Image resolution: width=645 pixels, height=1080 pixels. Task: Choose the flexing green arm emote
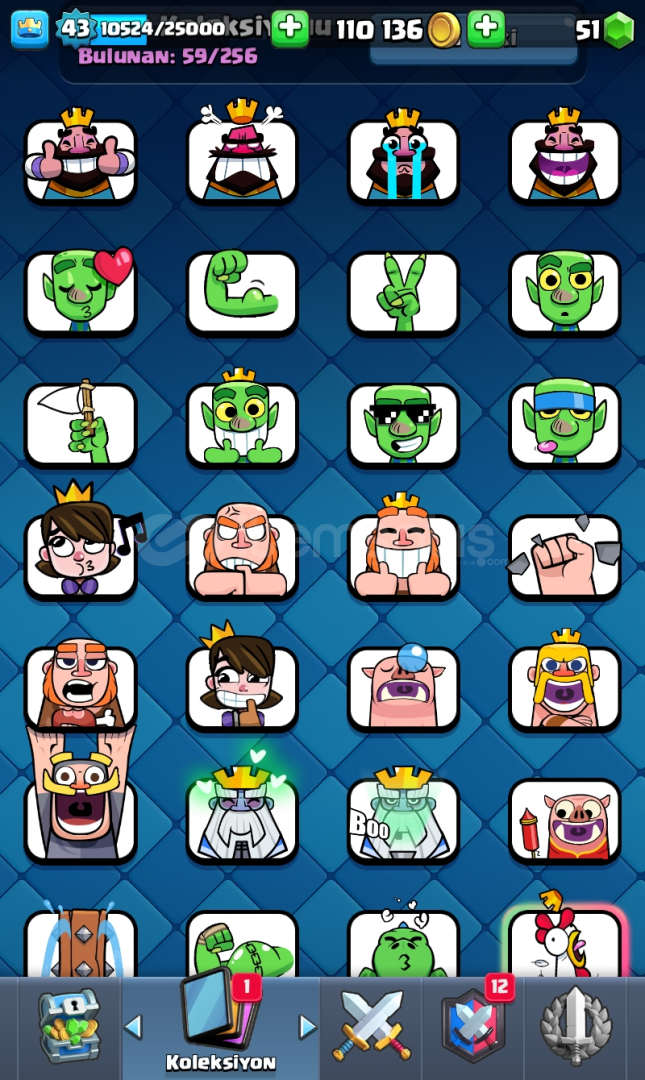(x=242, y=291)
